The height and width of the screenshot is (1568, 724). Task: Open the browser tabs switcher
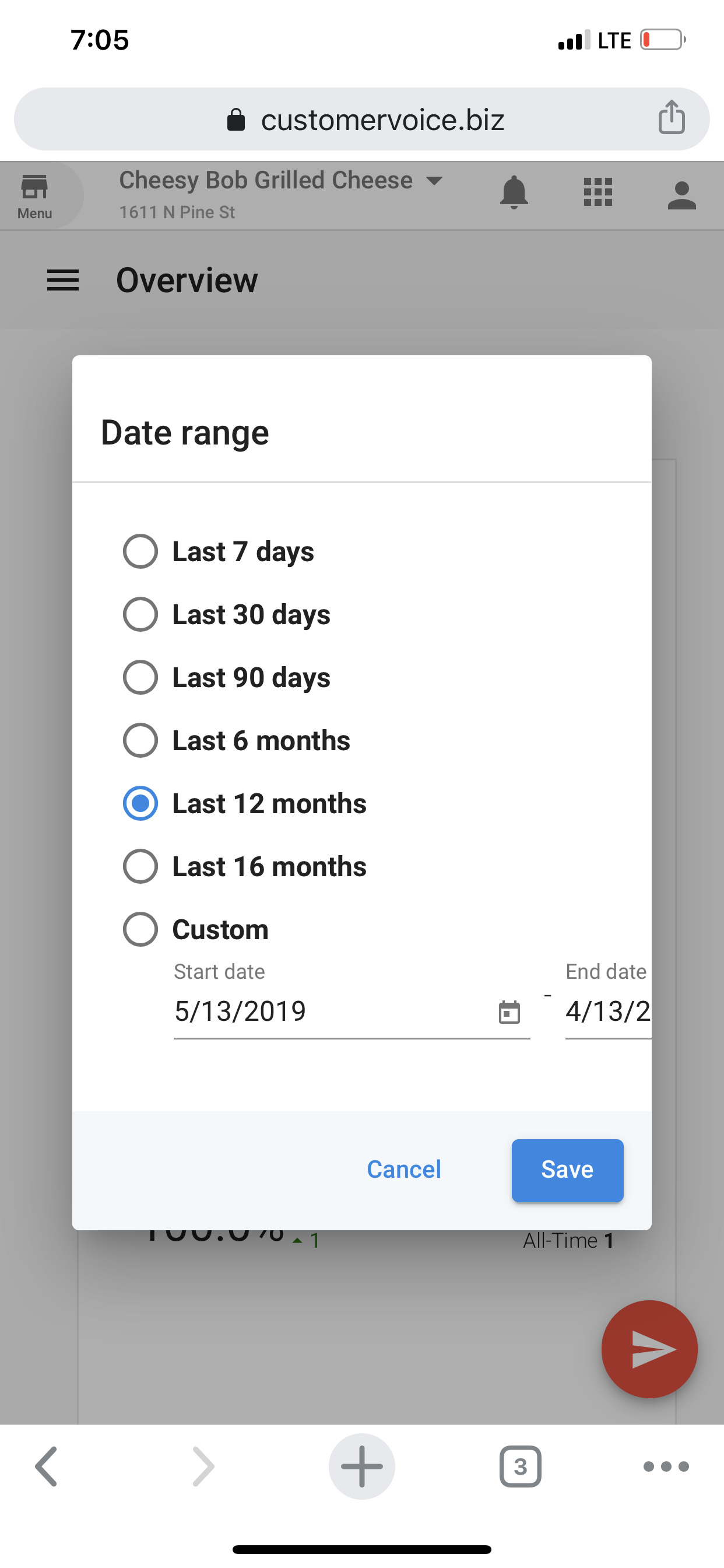tap(520, 1466)
